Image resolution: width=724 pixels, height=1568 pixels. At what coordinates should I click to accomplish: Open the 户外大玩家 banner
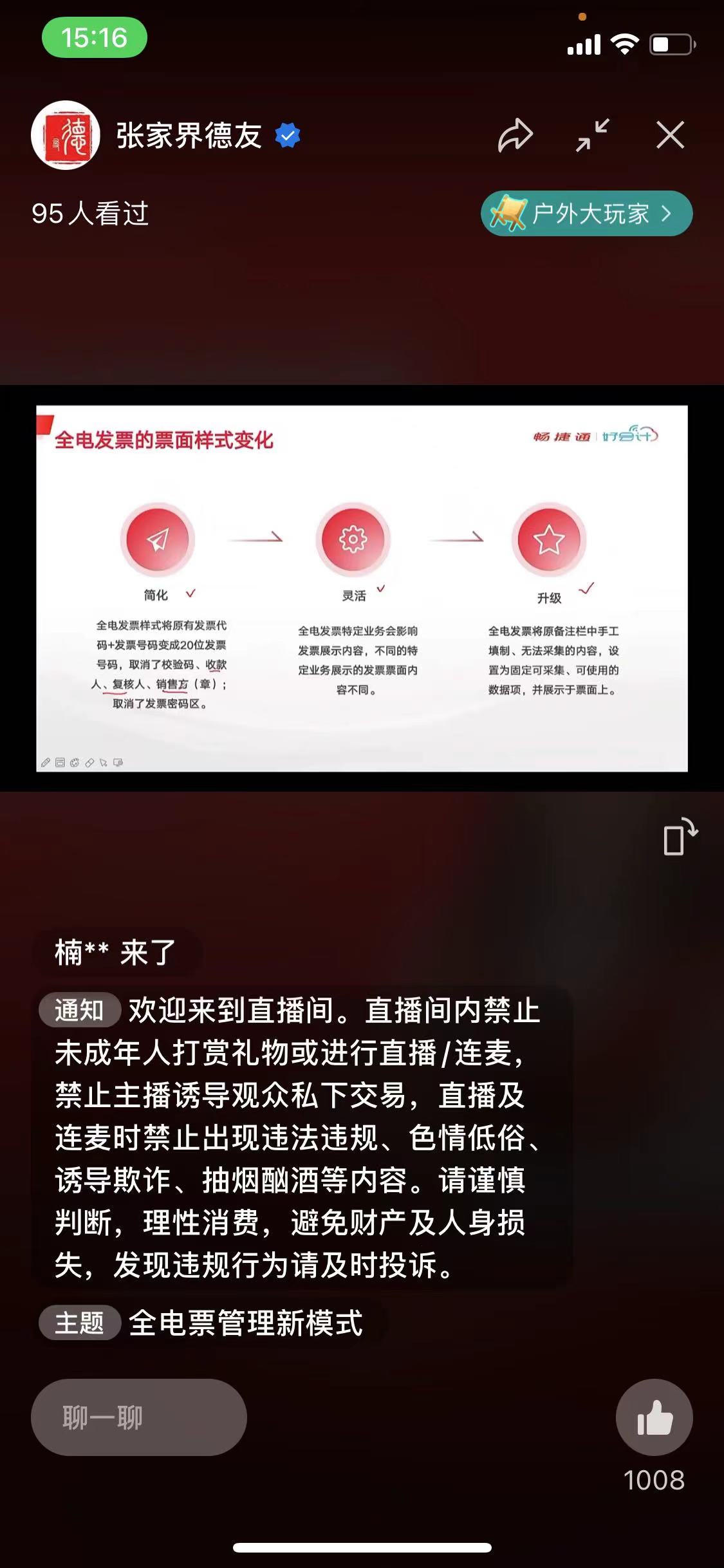coord(586,214)
